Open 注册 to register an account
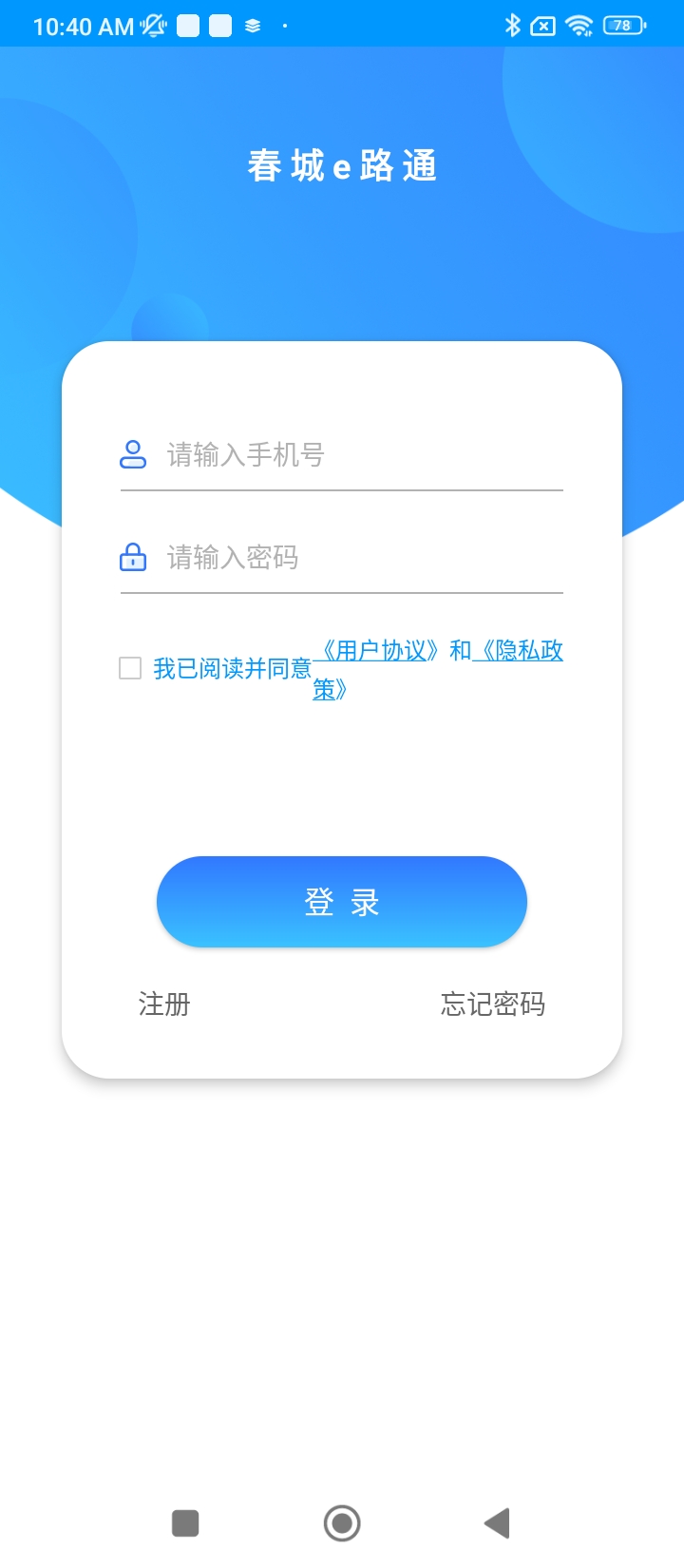Viewport: 684px width, 1568px height. [x=164, y=1004]
